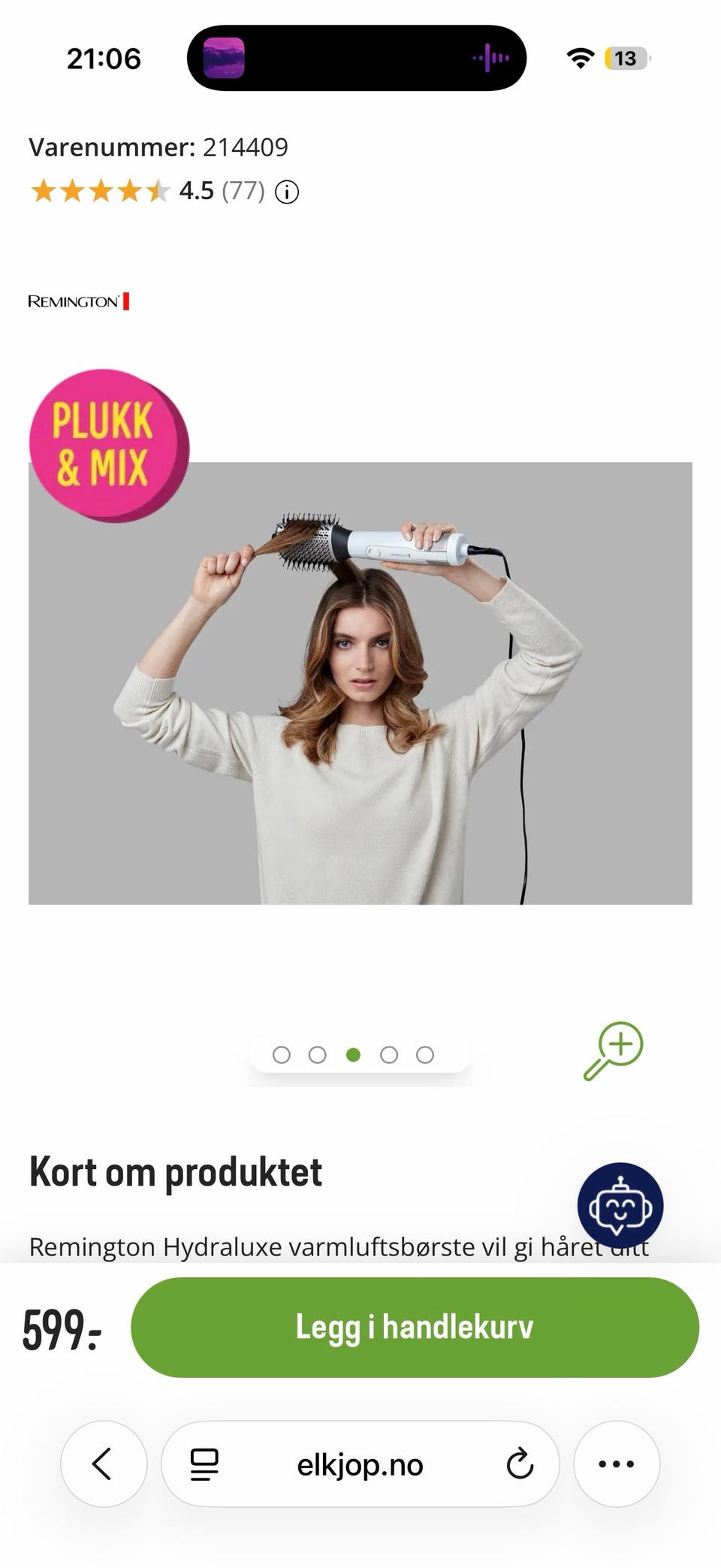
Task: Jump to the first product image dot
Action: point(282,1055)
